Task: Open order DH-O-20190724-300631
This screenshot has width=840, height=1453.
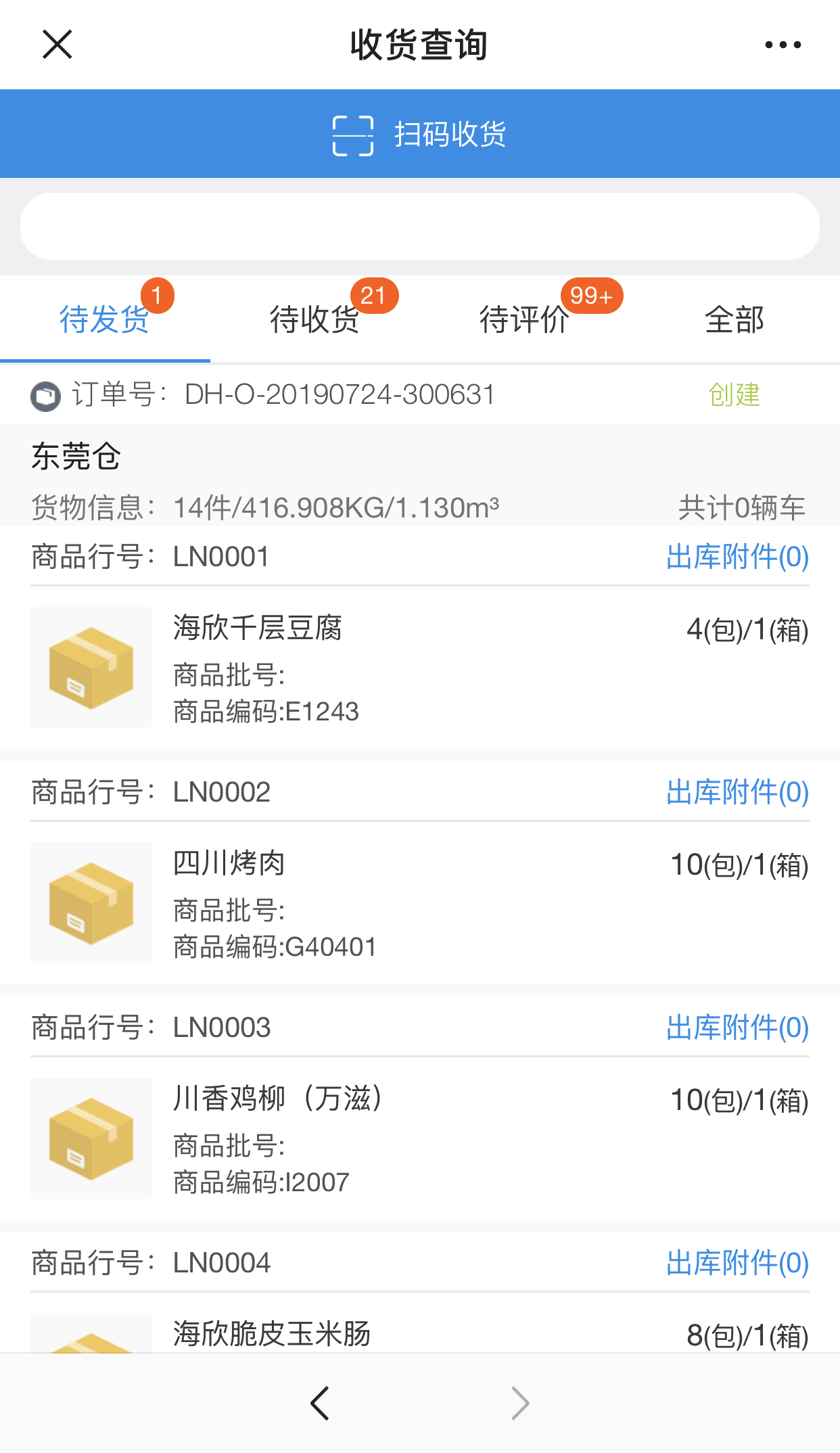Action: click(420, 394)
